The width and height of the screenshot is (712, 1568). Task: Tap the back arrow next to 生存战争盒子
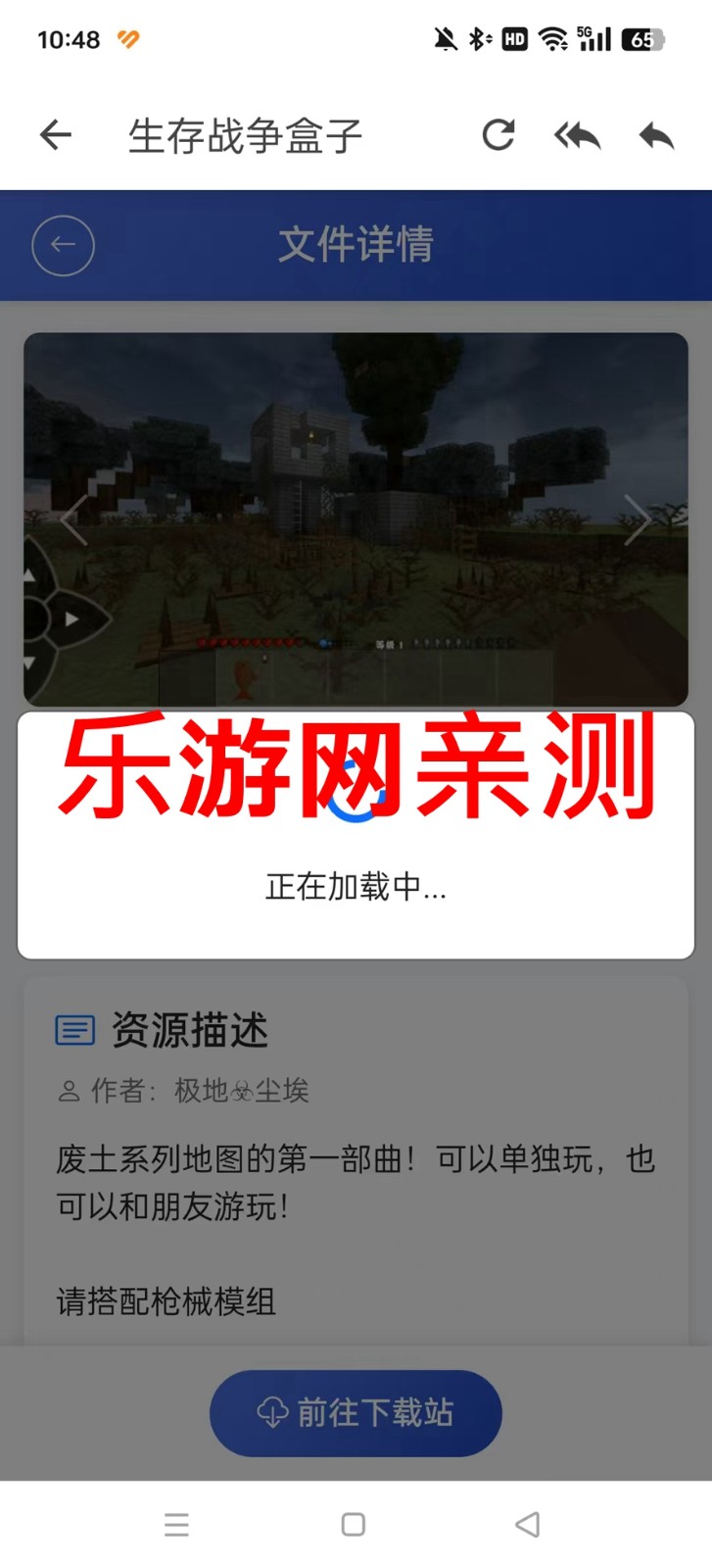coord(56,135)
